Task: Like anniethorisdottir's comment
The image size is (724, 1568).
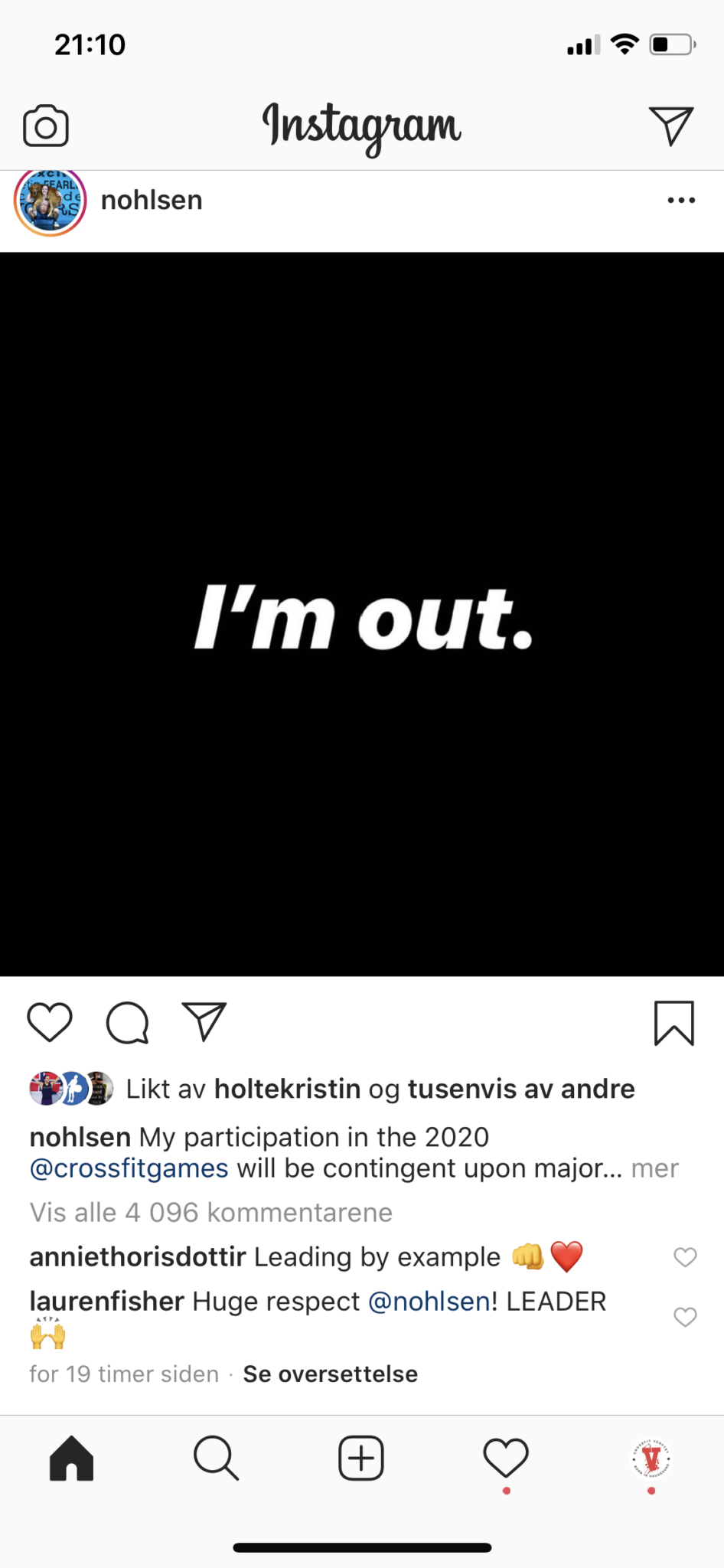Action: click(x=685, y=1257)
